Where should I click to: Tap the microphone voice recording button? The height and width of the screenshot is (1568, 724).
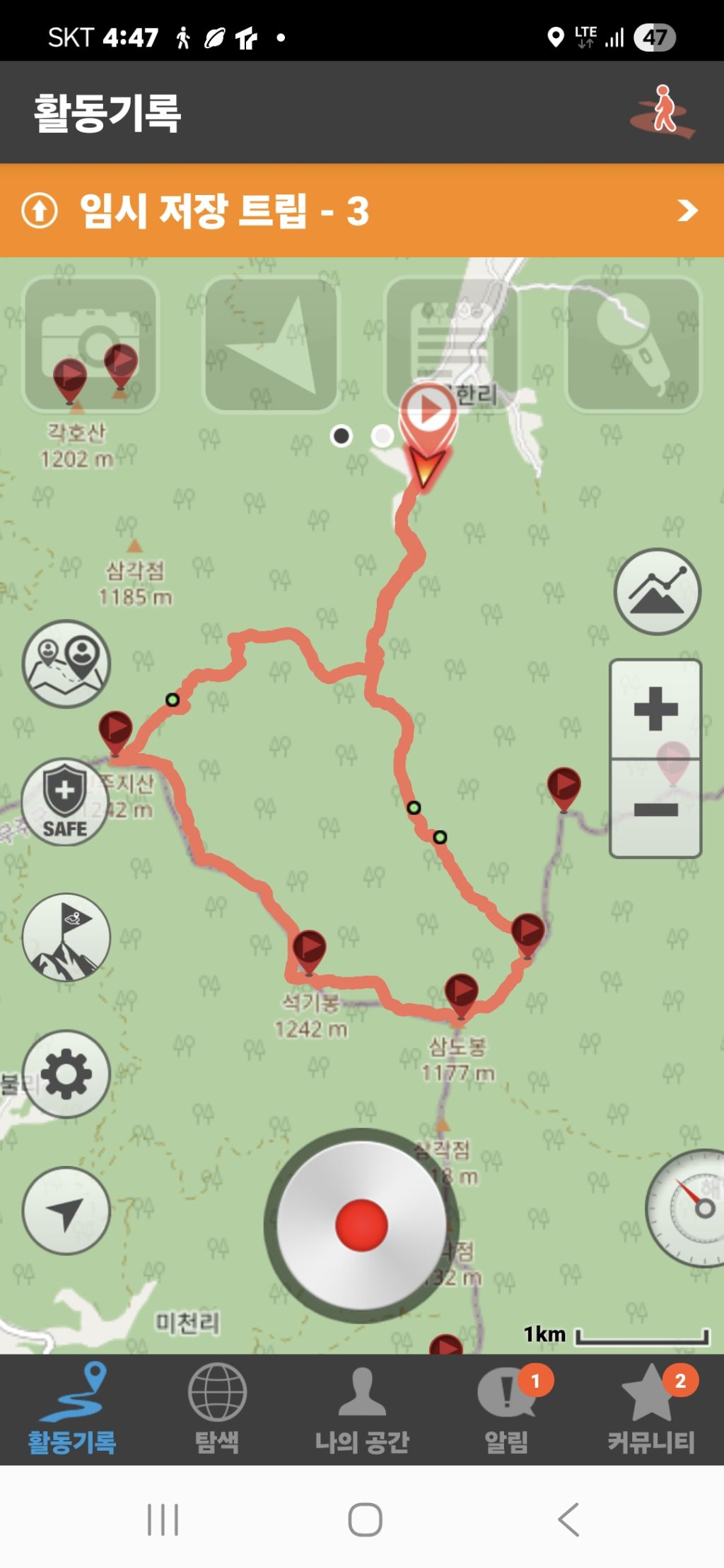click(633, 343)
